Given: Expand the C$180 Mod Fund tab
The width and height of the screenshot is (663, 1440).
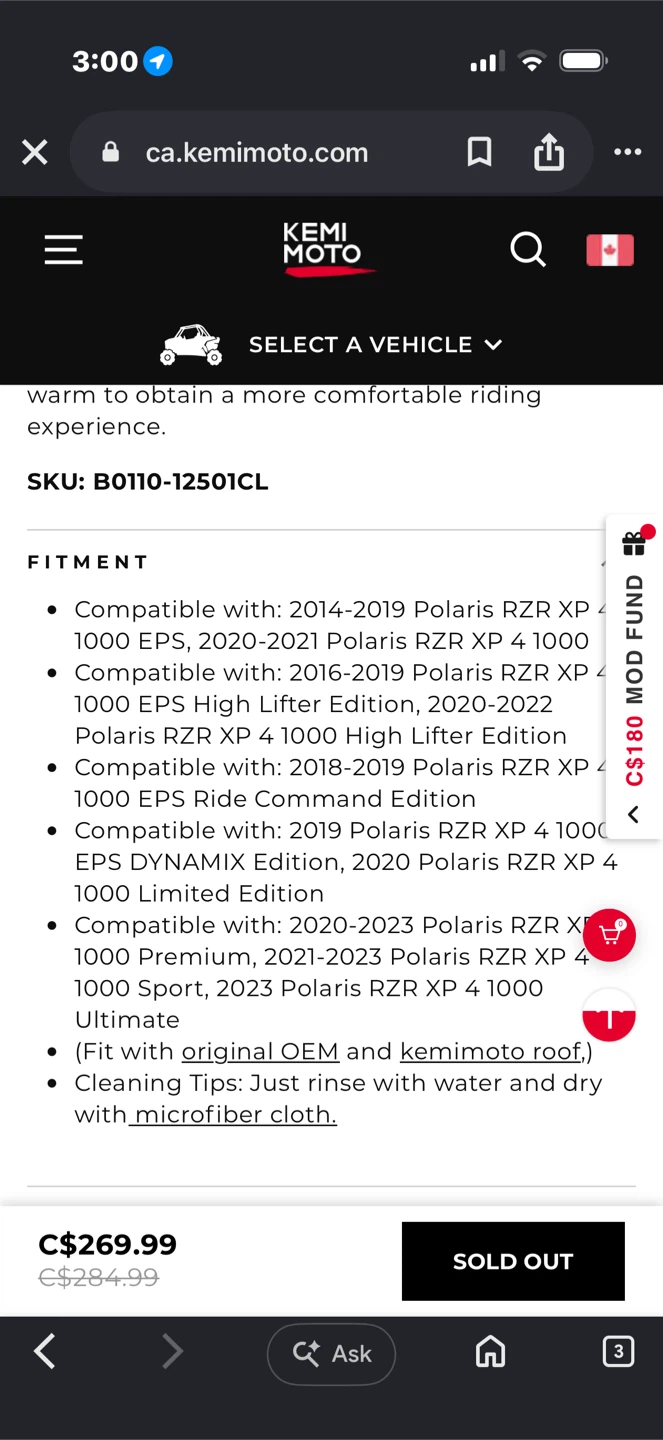Looking at the screenshot, I should coord(634,678).
